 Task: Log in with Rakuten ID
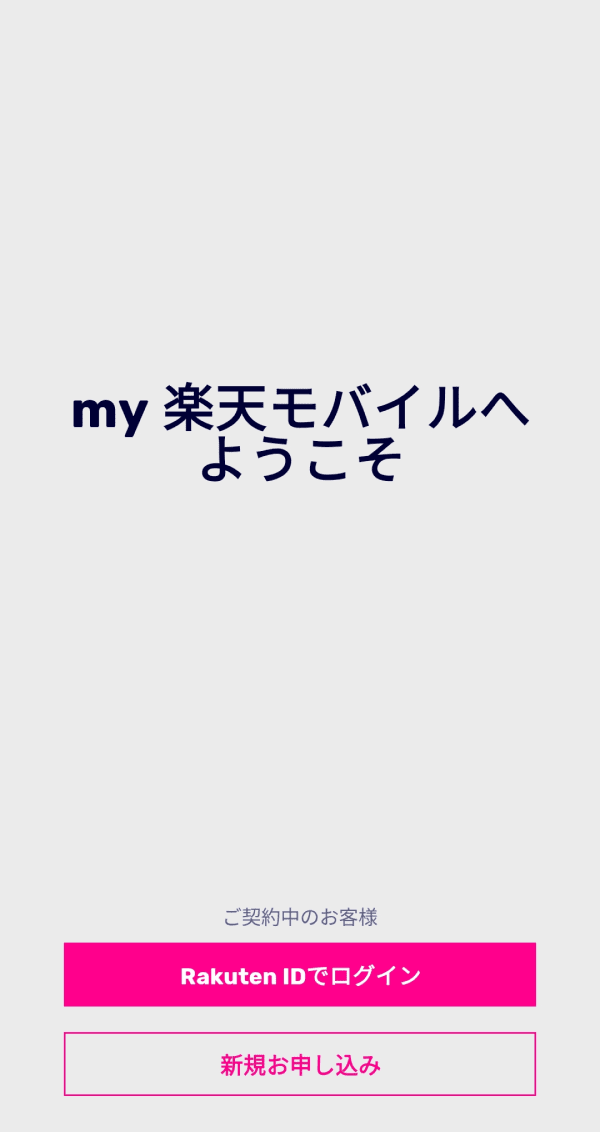point(300,975)
